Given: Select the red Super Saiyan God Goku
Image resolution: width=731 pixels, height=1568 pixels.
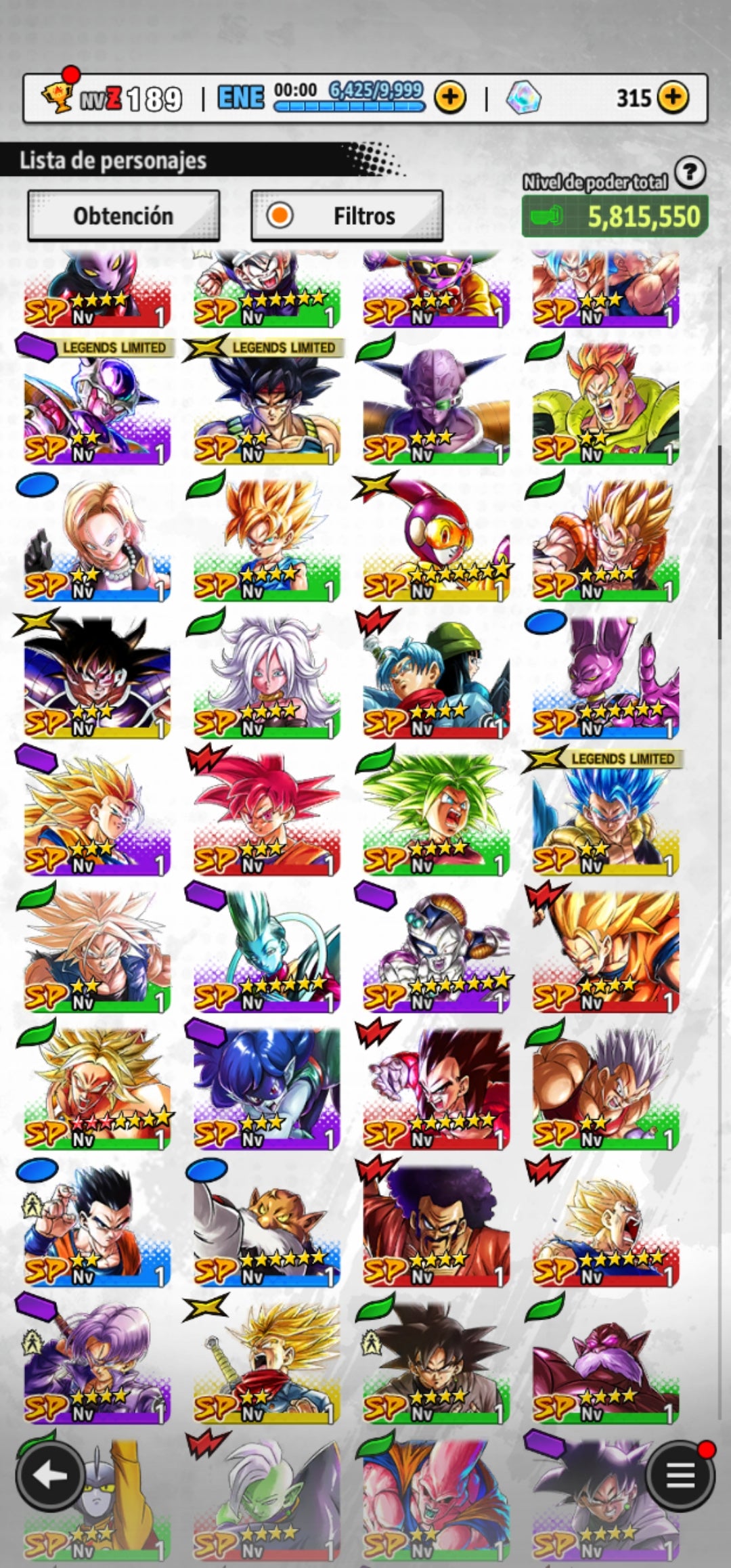Looking at the screenshot, I should (x=267, y=817).
